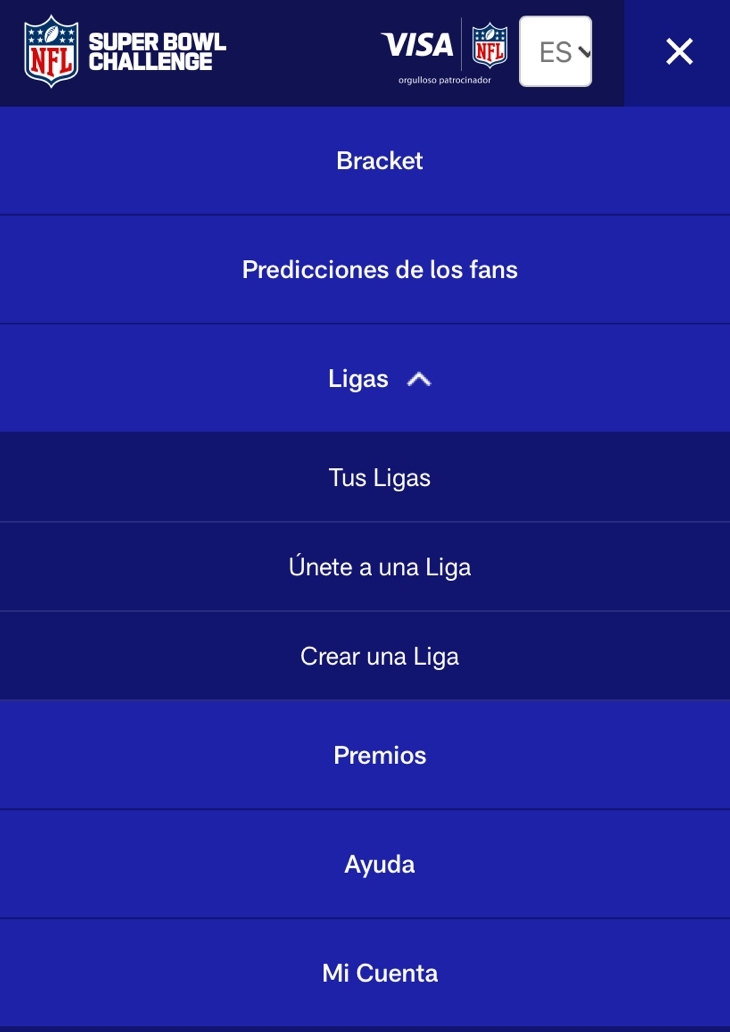The width and height of the screenshot is (730, 1032).
Task: Open the Ayuda section
Action: click(379, 864)
